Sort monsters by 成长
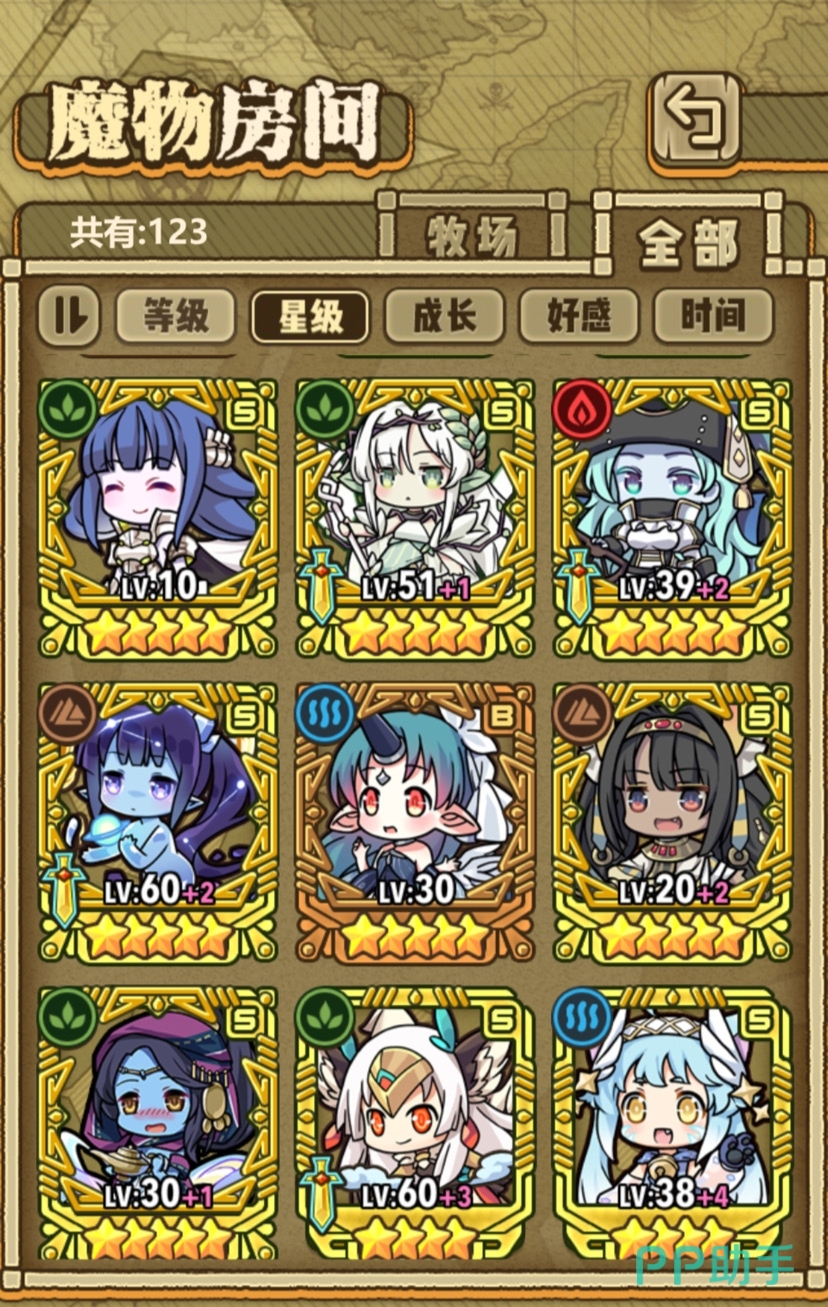The height and width of the screenshot is (1307, 828). tap(444, 317)
